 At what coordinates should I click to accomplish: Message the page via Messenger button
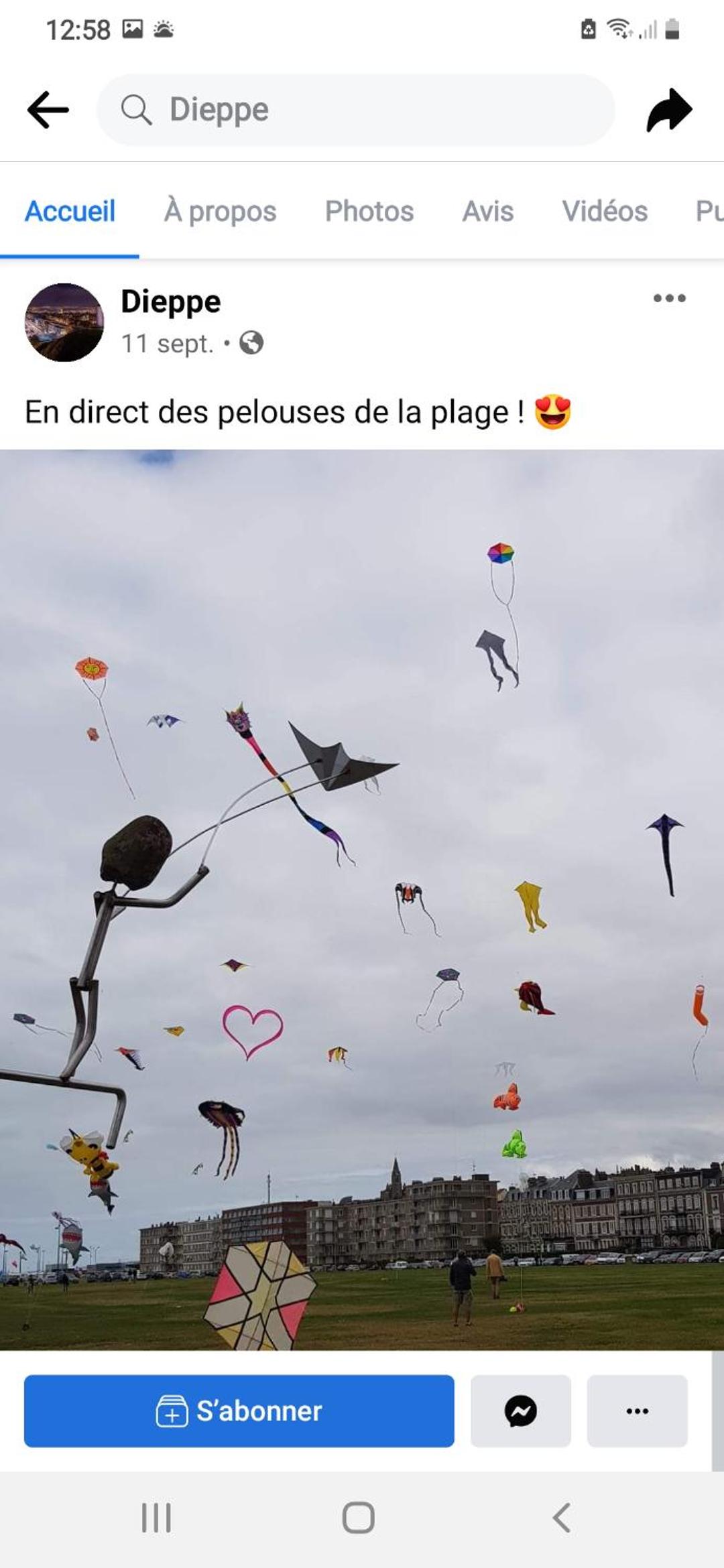click(x=521, y=1411)
